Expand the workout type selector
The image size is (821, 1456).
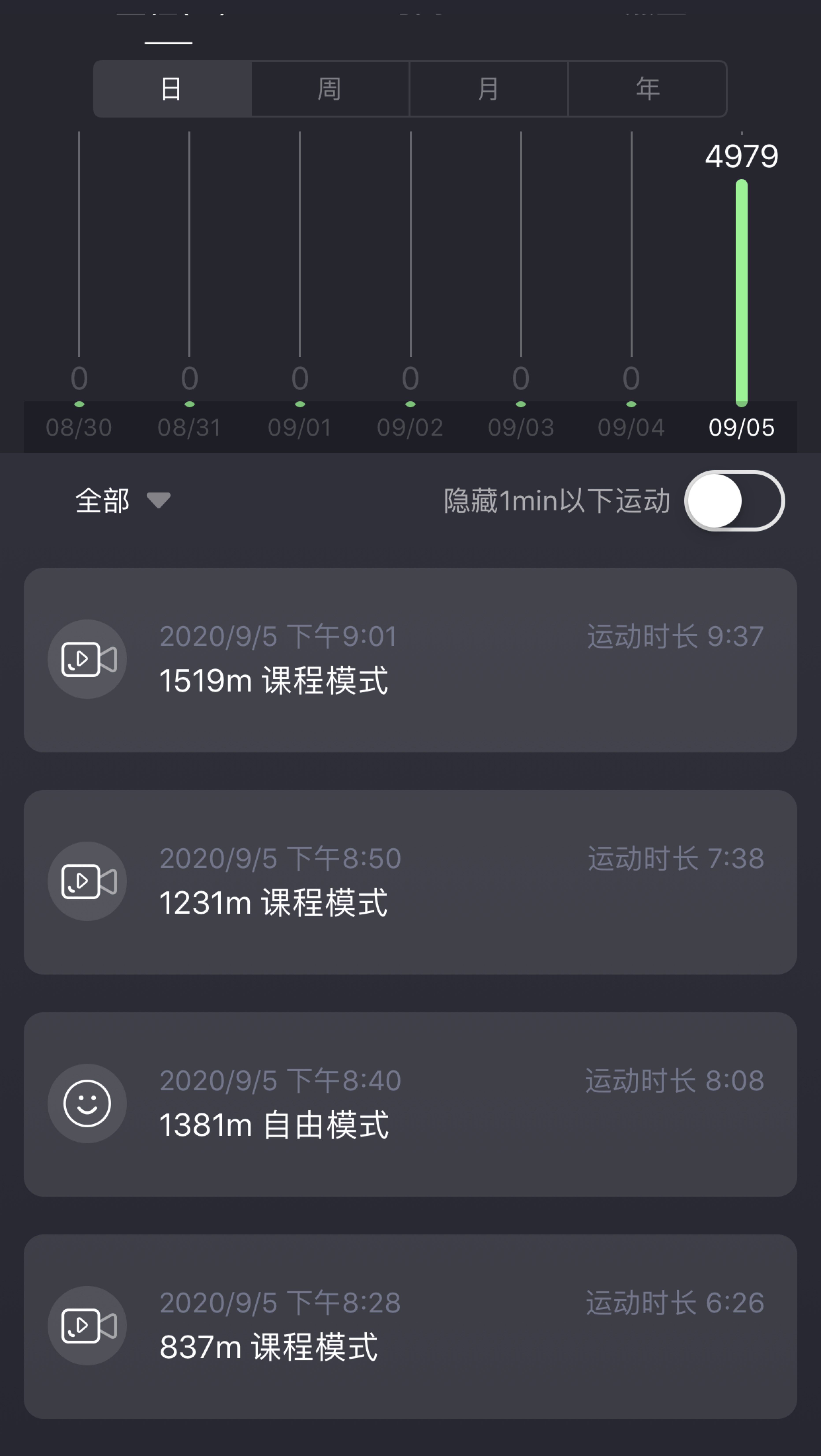point(121,501)
